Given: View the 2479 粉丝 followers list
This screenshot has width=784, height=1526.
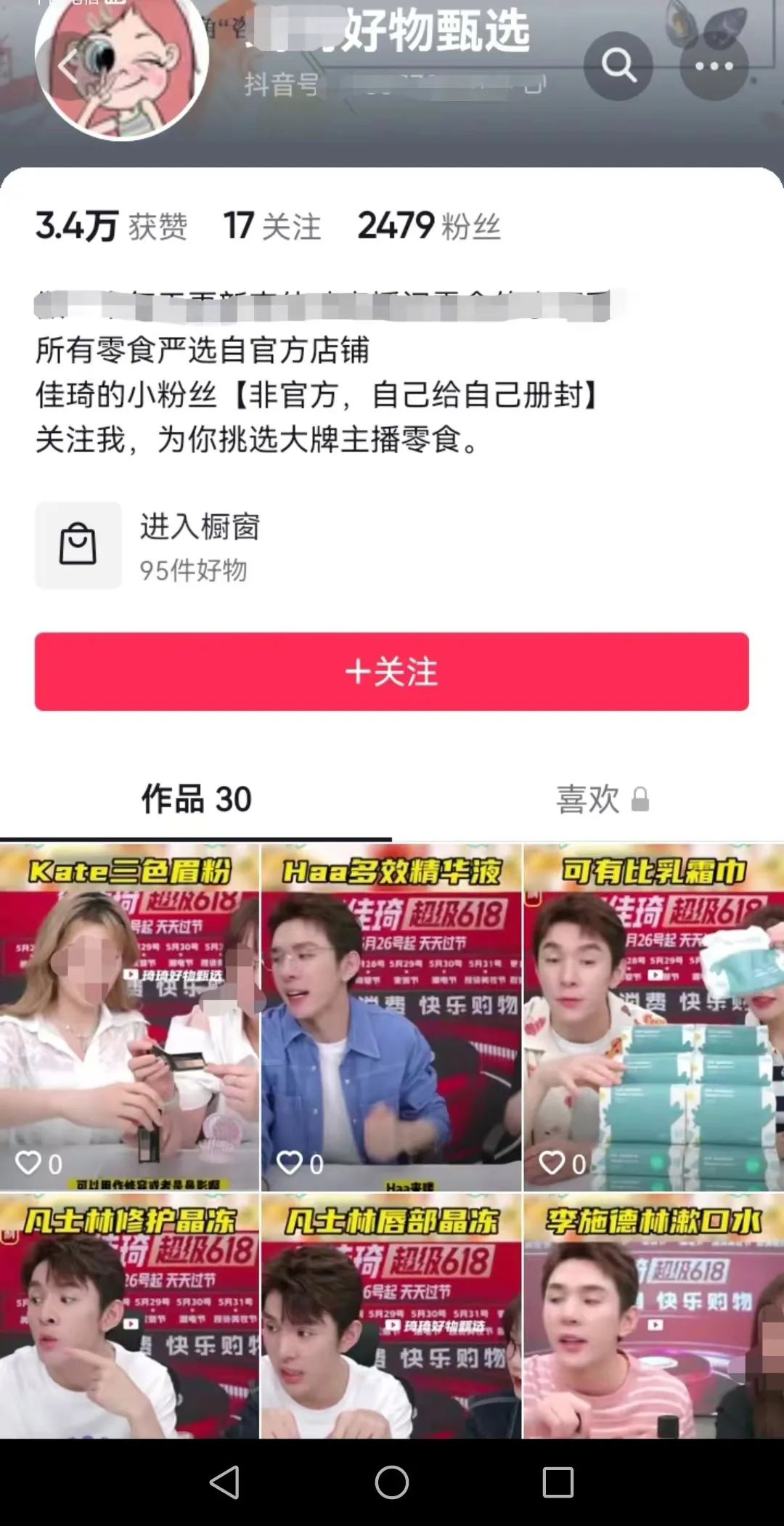Looking at the screenshot, I should pyautogui.click(x=428, y=227).
